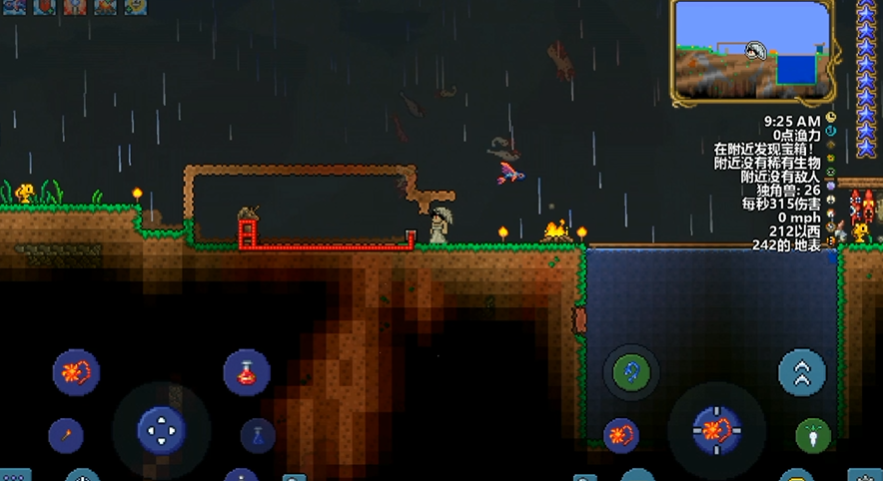Select the small wand quick slot

point(66,436)
